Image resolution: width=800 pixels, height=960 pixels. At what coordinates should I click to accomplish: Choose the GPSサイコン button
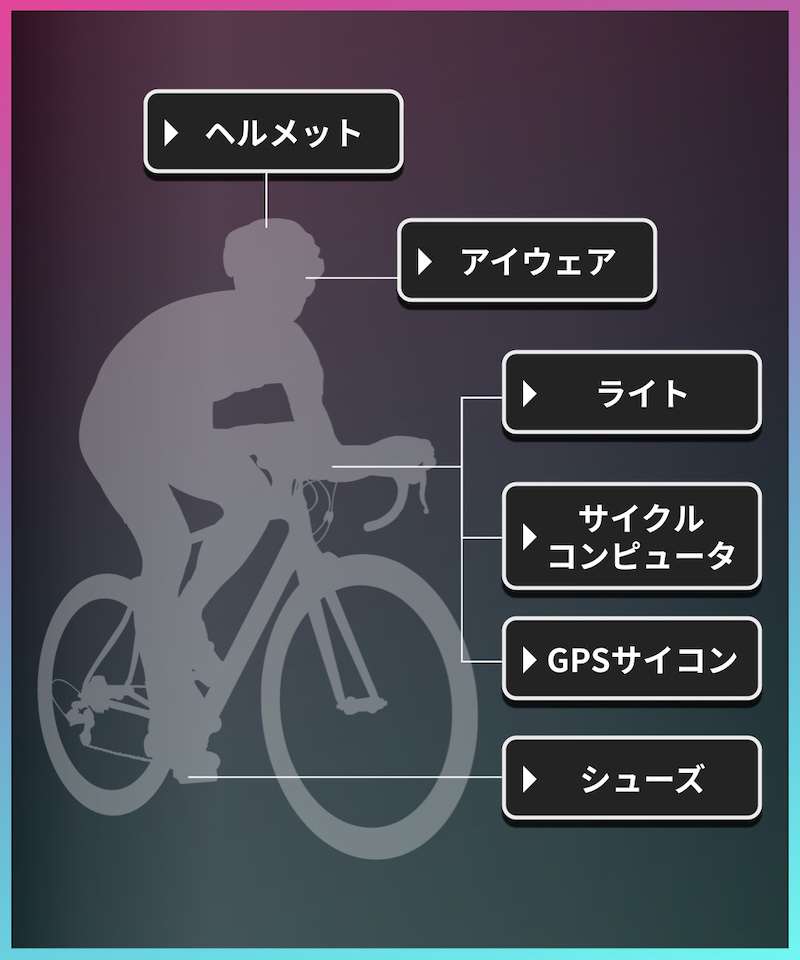pos(631,659)
